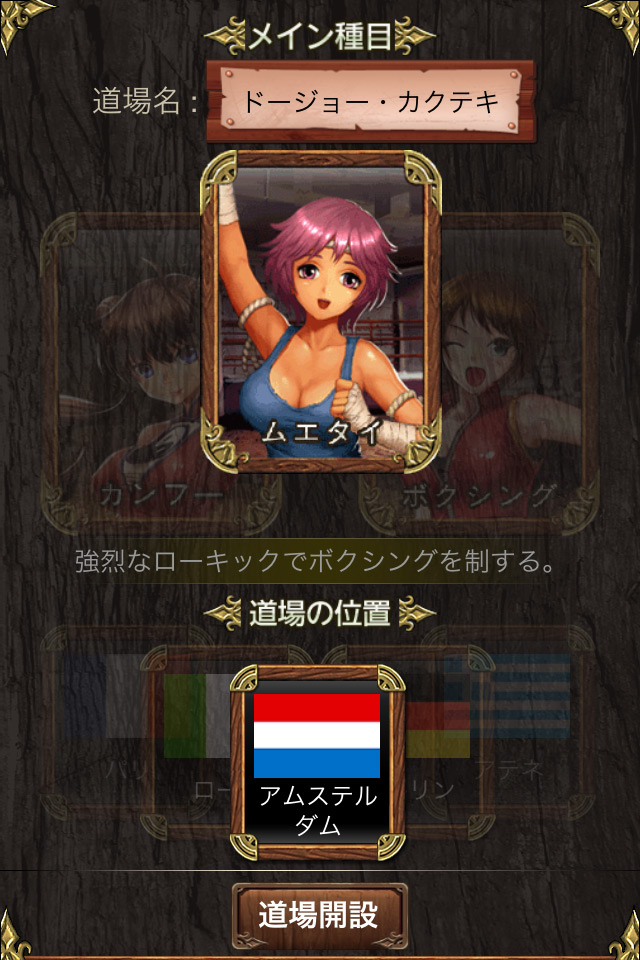
Task: Edit the dojo name field
Action: tap(370, 101)
